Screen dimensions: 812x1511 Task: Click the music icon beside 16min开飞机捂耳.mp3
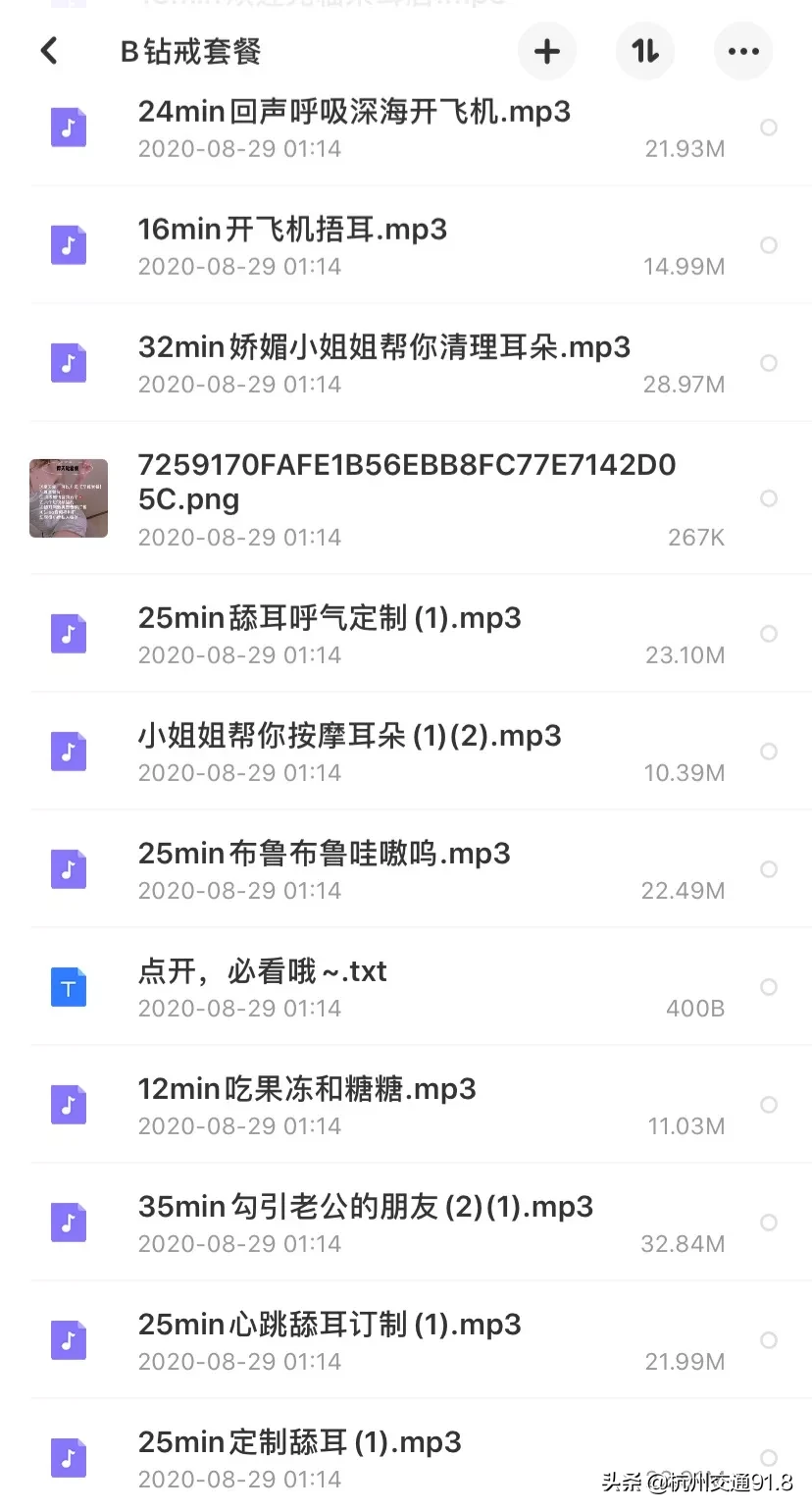[69, 244]
